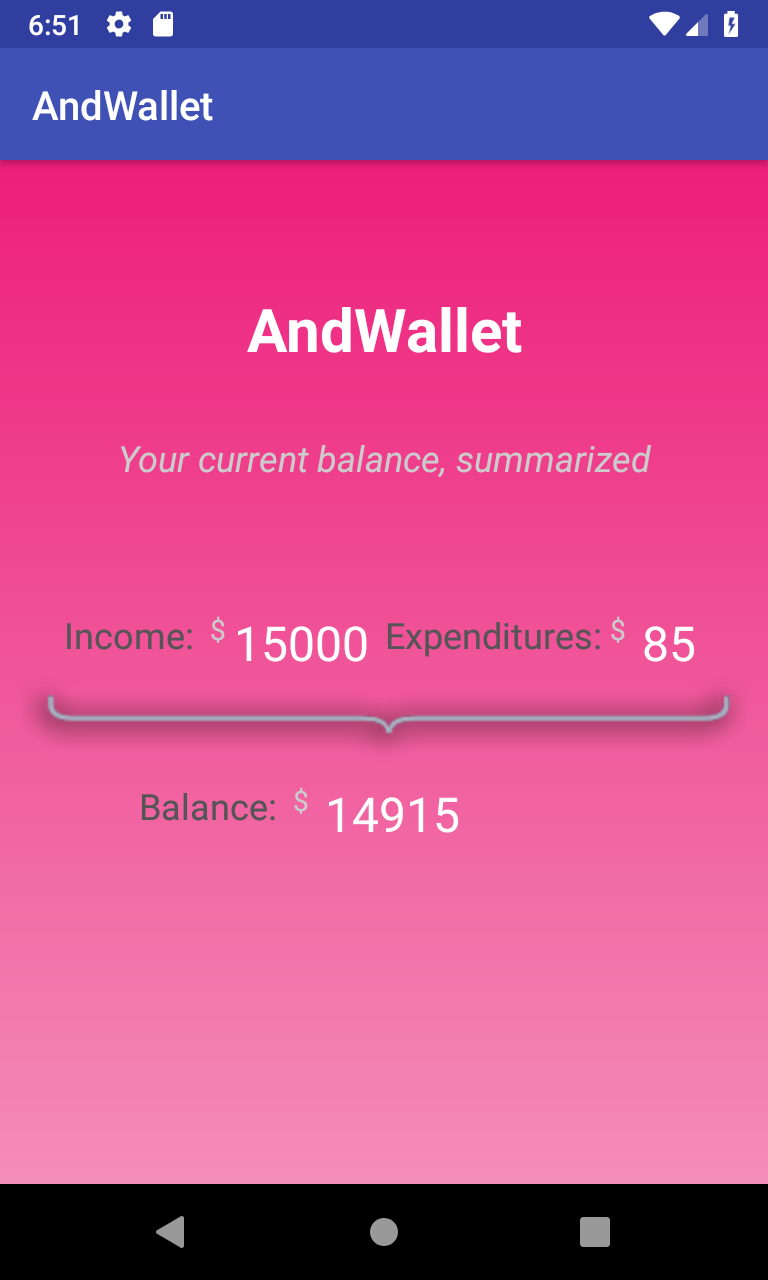The height and width of the screenshot is (1280, 768).
Task: Click the cellular signal icon
Action: [x=697, y=25]
